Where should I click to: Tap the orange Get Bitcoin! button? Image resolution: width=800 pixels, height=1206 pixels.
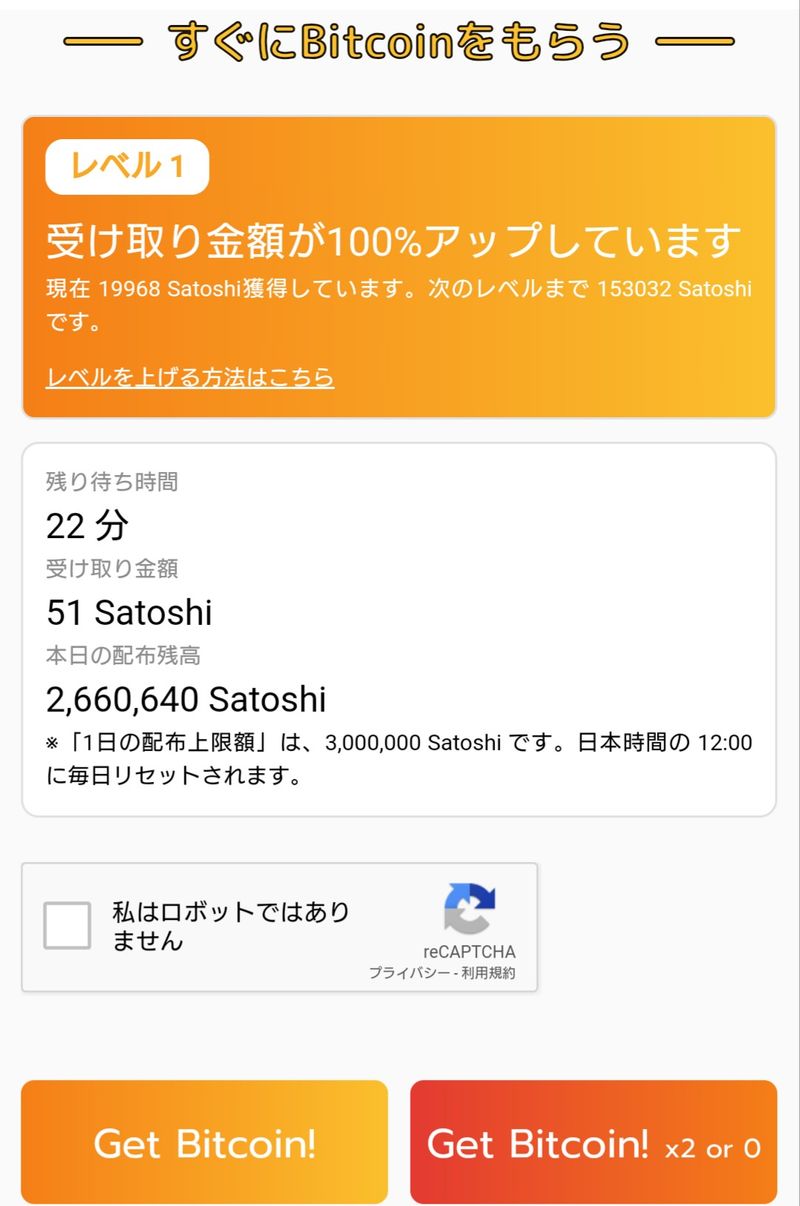(x=204, y=1142)
